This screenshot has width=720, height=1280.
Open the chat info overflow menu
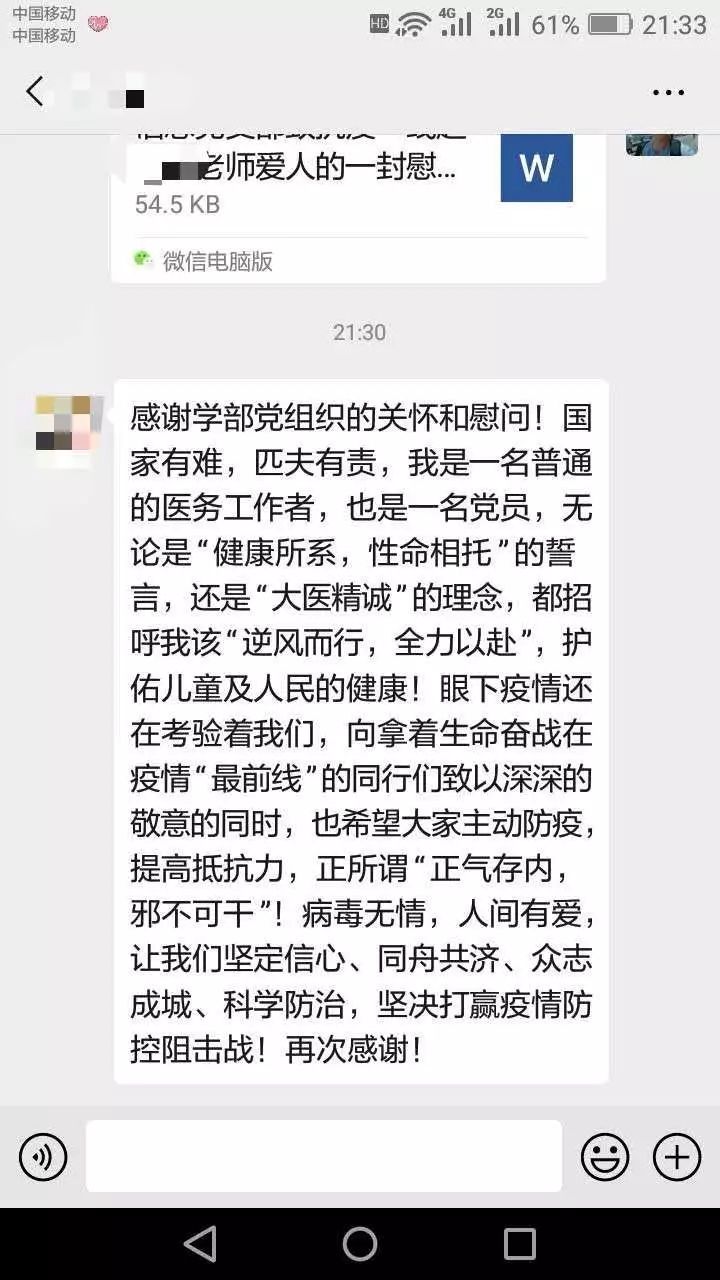click(668, 93)
